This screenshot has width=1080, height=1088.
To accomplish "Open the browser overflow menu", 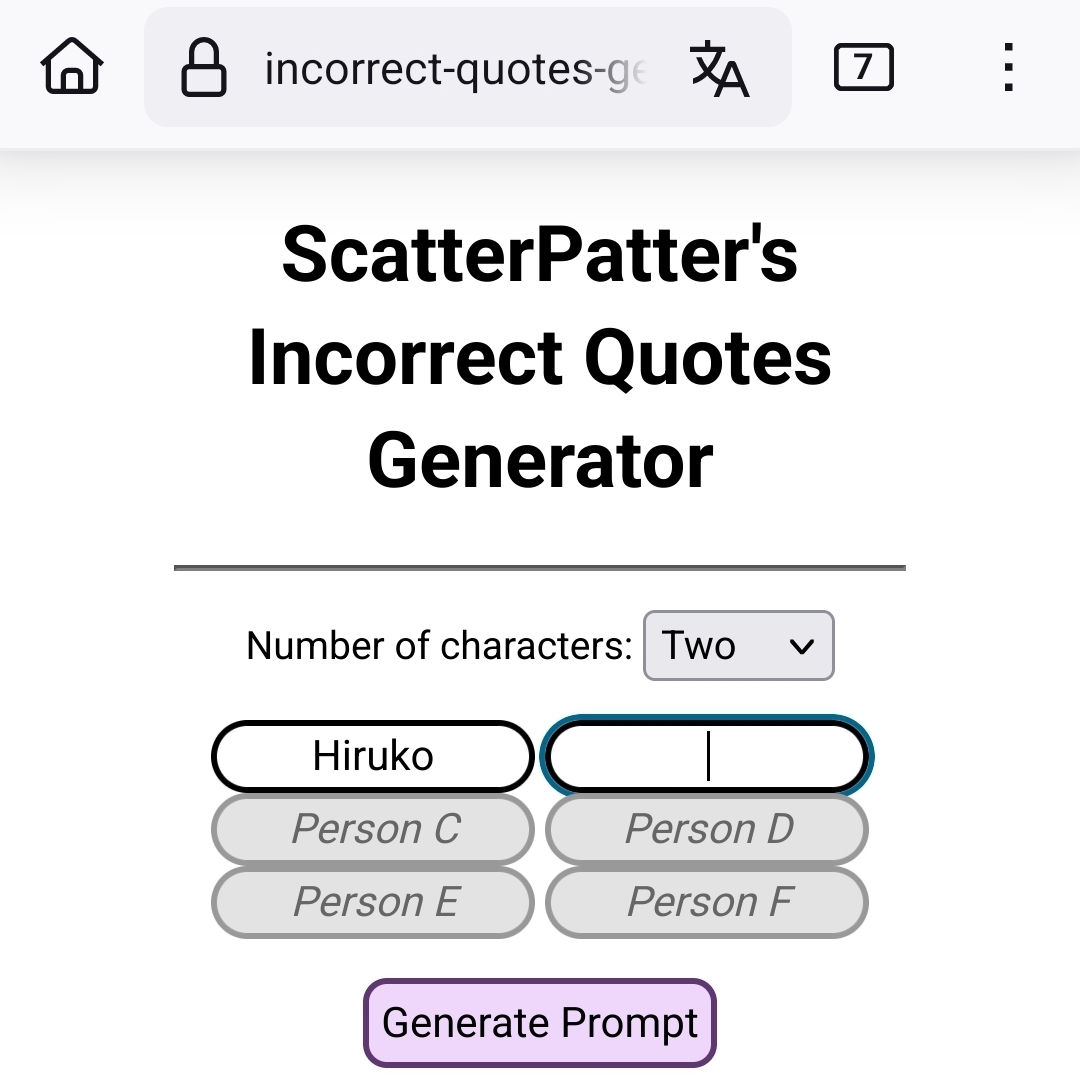I will coord(1008,68).
